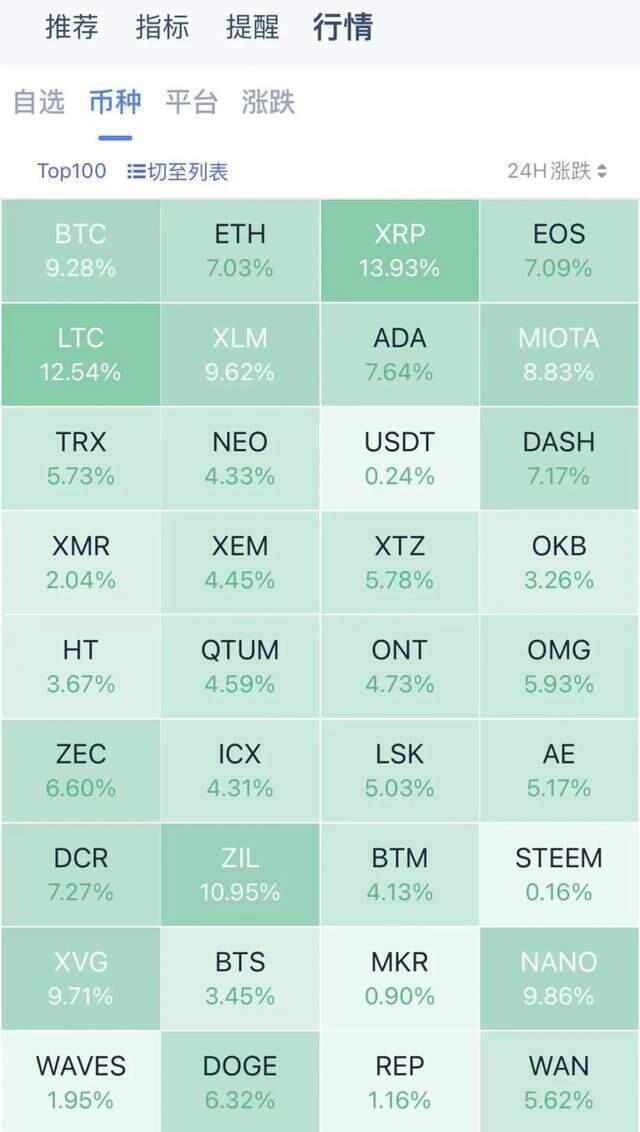Screen dimensions: 640x1132
Task: Open the USDT tile
Action: (x=400, y=459)
